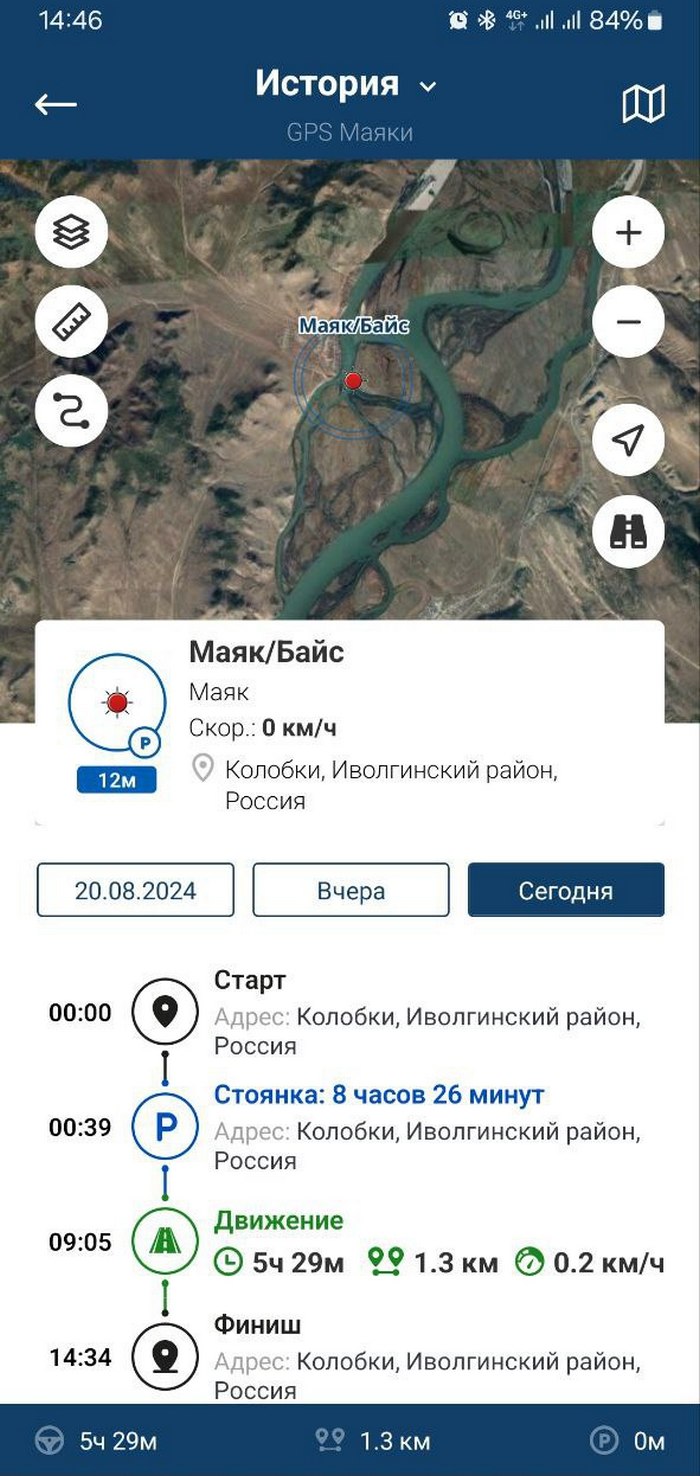Open the binoculars tracking button
Viewport: 700px width, 1476px height.
coord(628,531)
